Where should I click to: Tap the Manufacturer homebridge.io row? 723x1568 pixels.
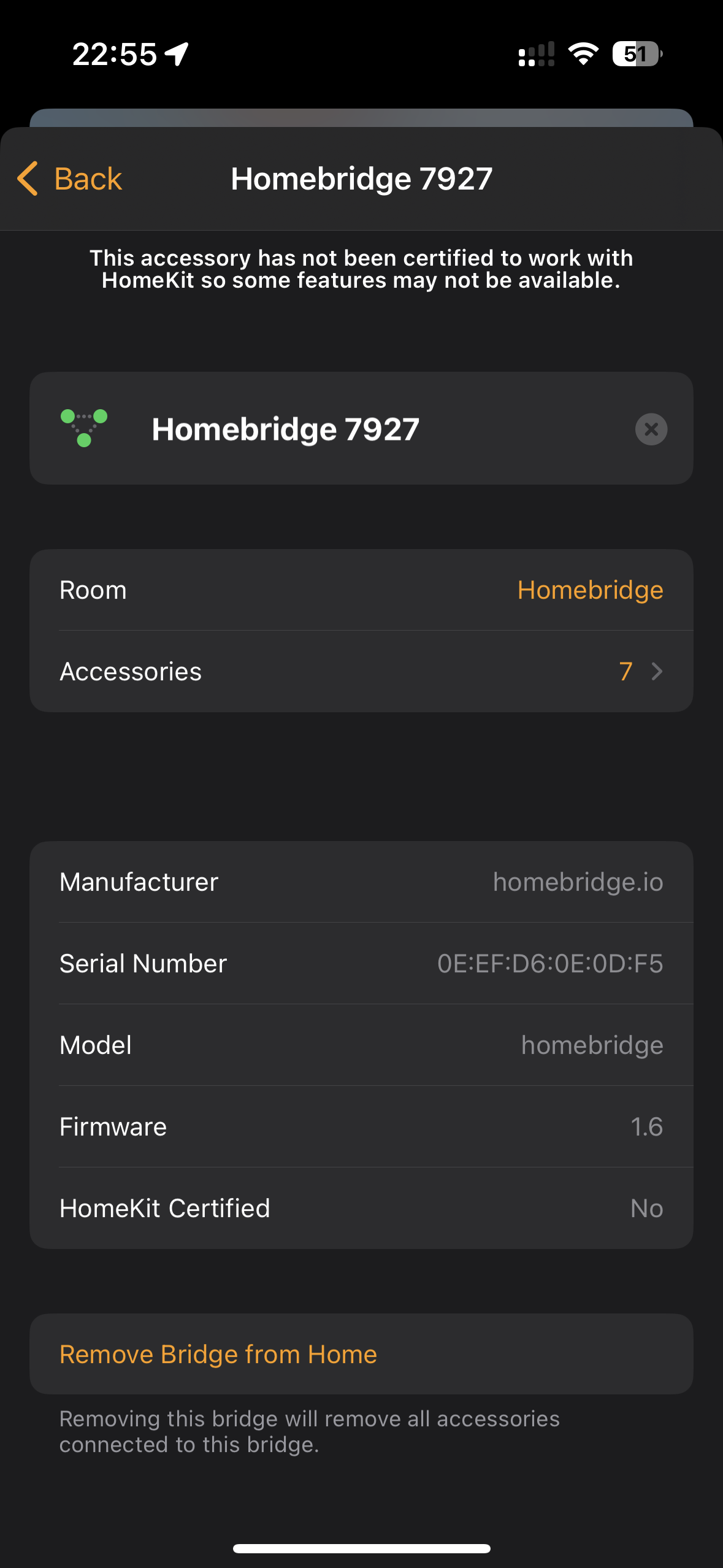coord(361,882)
